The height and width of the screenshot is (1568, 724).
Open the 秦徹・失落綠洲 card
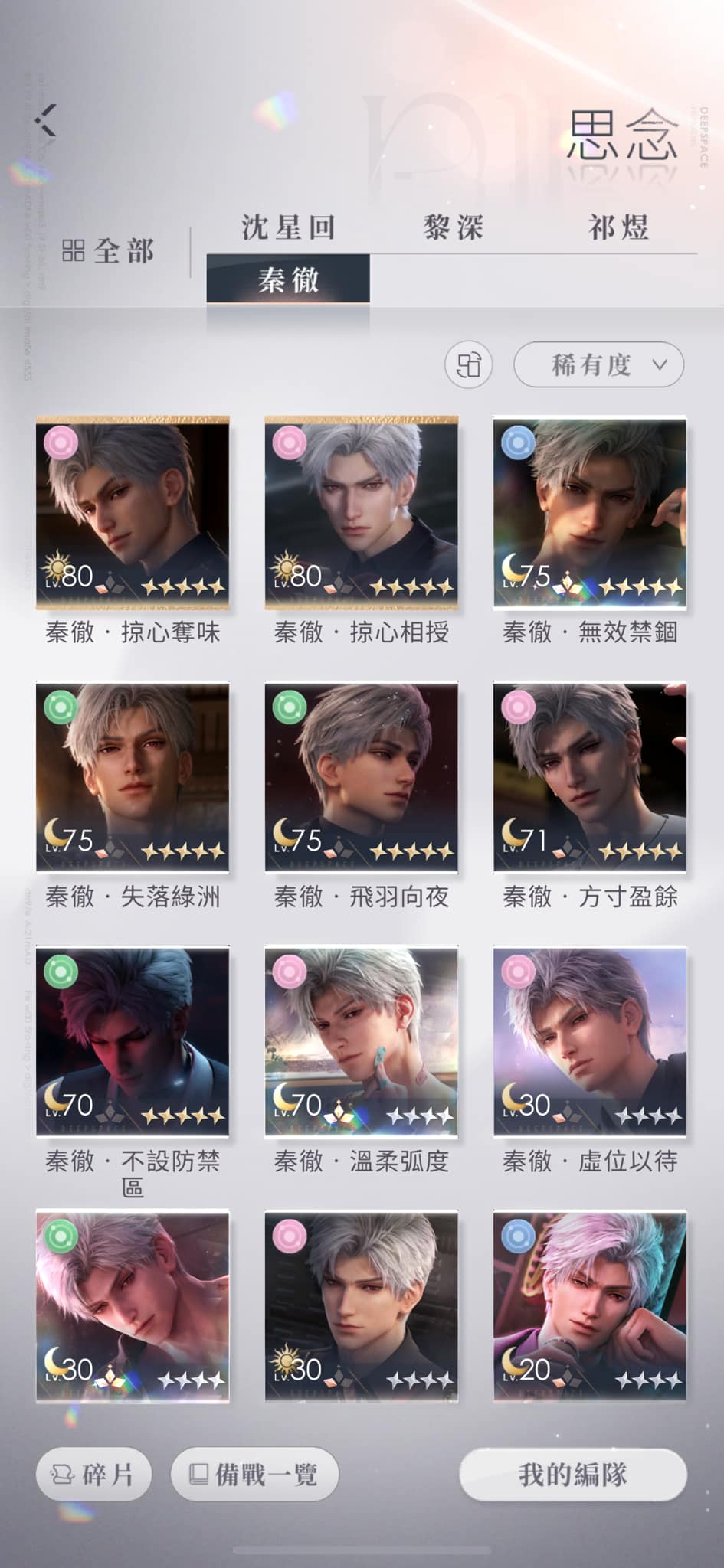(x=133, y=777)
